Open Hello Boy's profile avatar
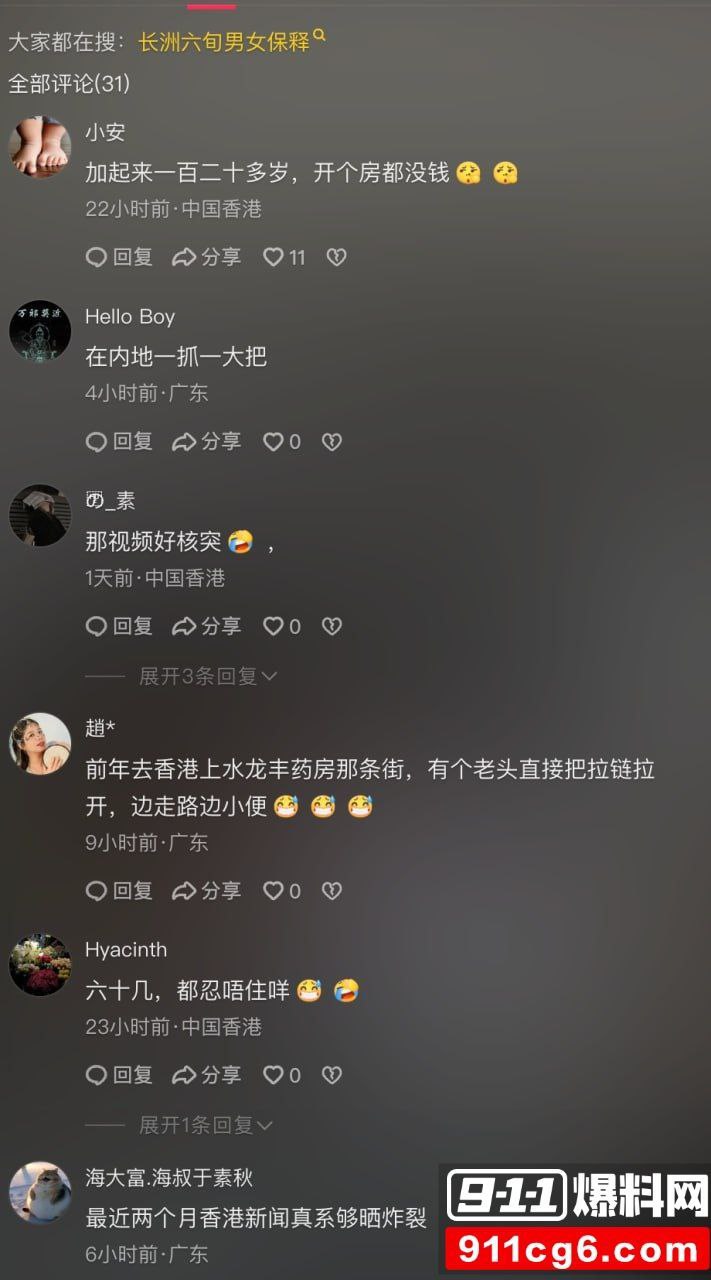Screen dimensions: 711x1280 [x=40, y=331]
